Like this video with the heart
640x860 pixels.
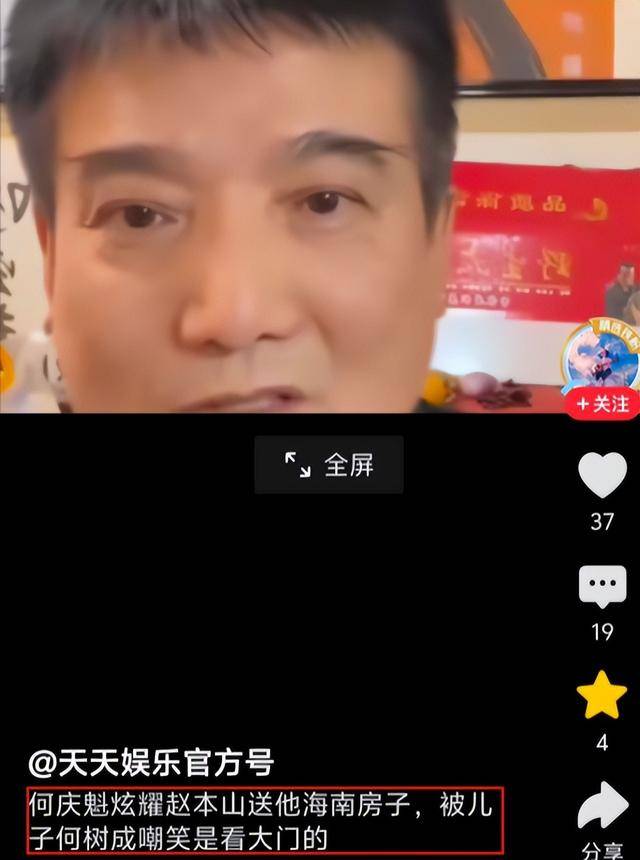coord(602,476)
